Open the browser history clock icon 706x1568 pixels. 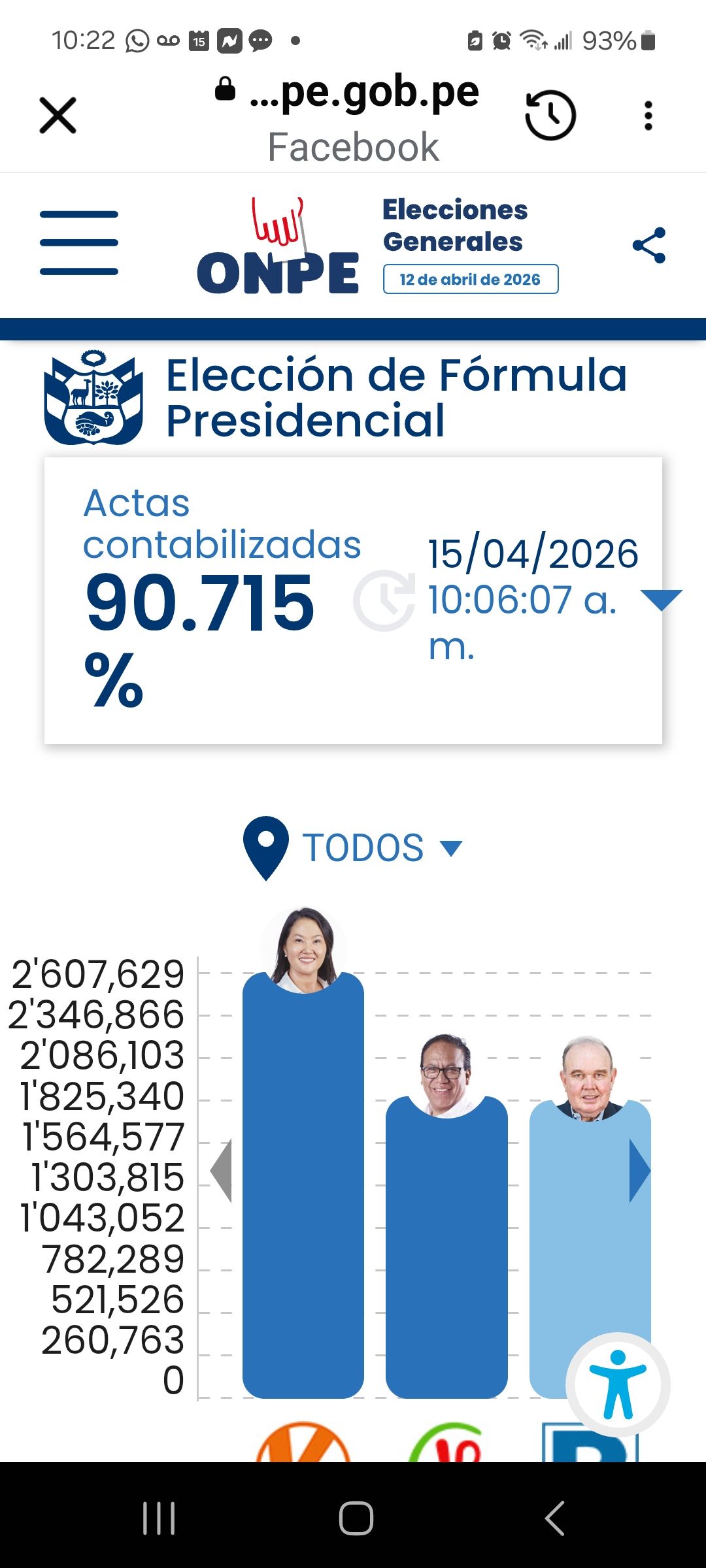[x=550, y=116]
